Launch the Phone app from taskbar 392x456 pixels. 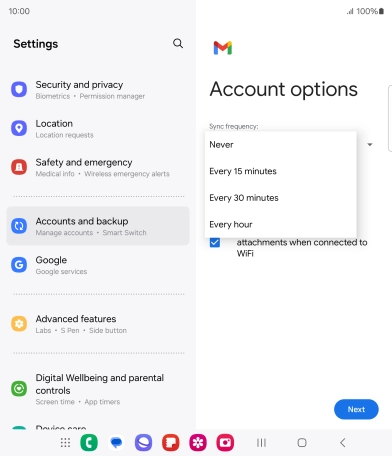[89, 443]
